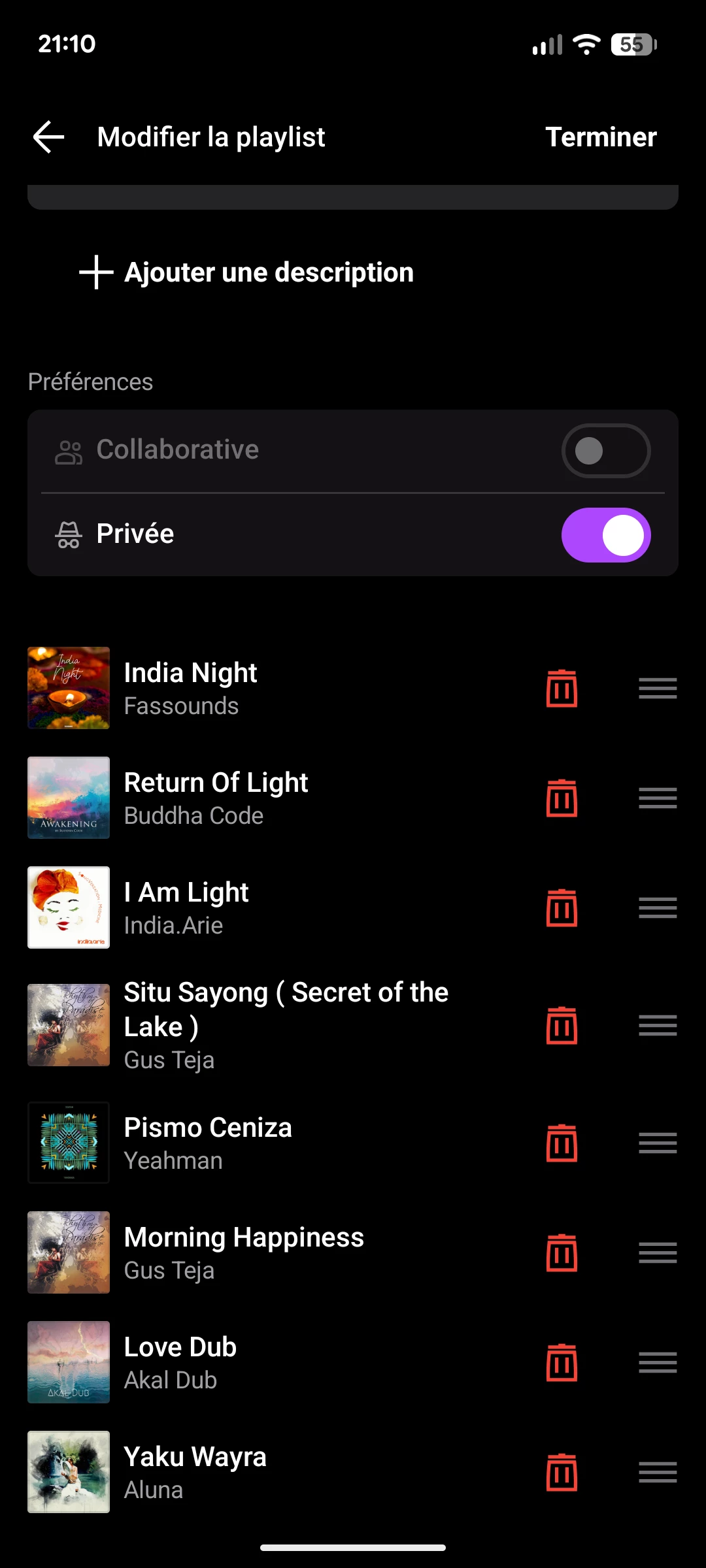706x1568 pixels.
Task: Toggle the Collaborative switch
Action: [x=605, y=451]
